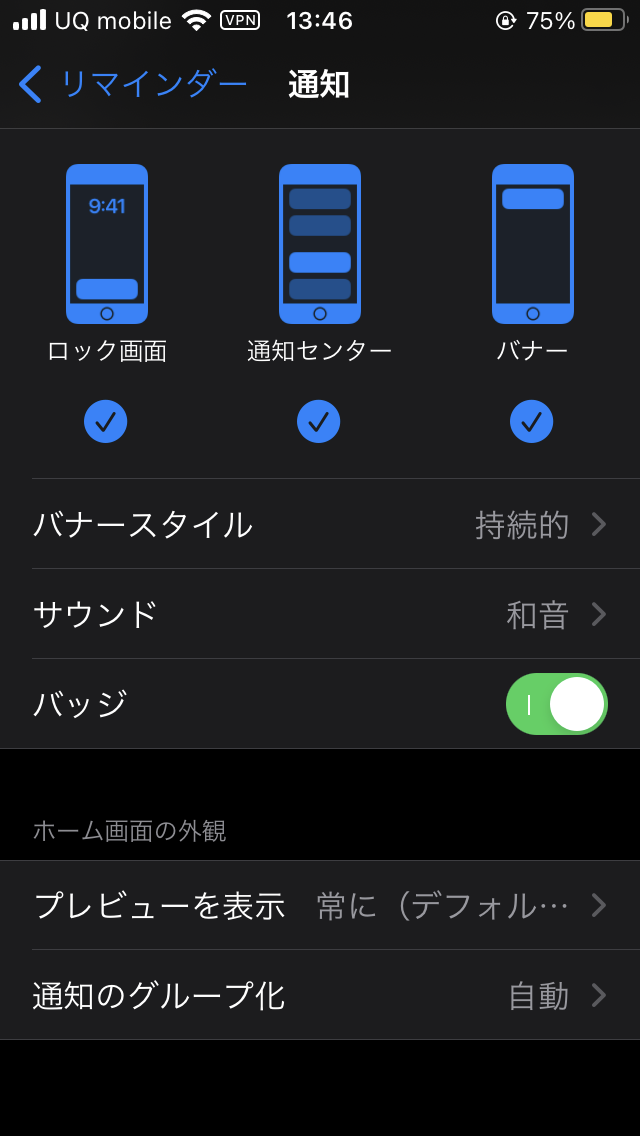Open サウンド selection
Screen dimensions: 640x1136
(x=320, y=614)
